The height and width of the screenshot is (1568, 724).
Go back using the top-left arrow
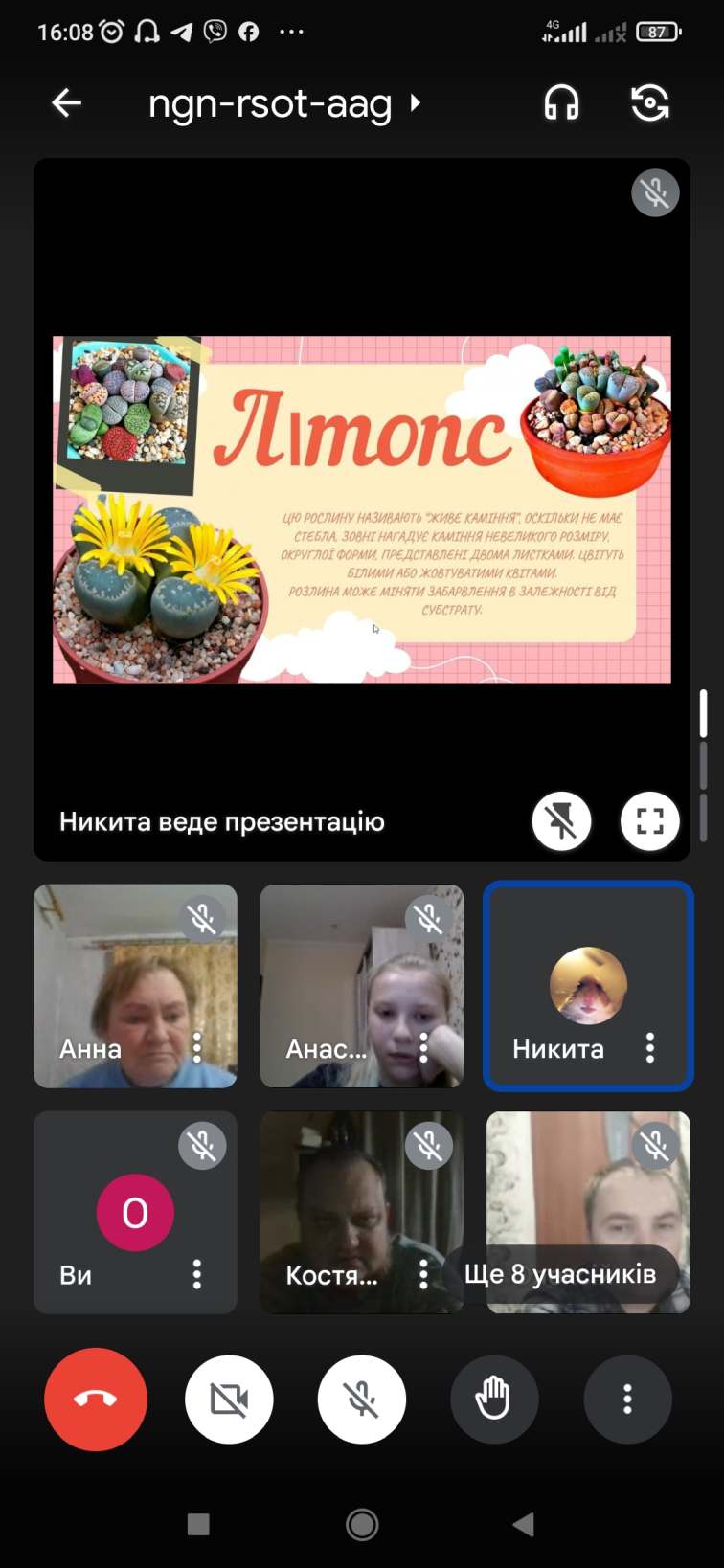point(66,102)
